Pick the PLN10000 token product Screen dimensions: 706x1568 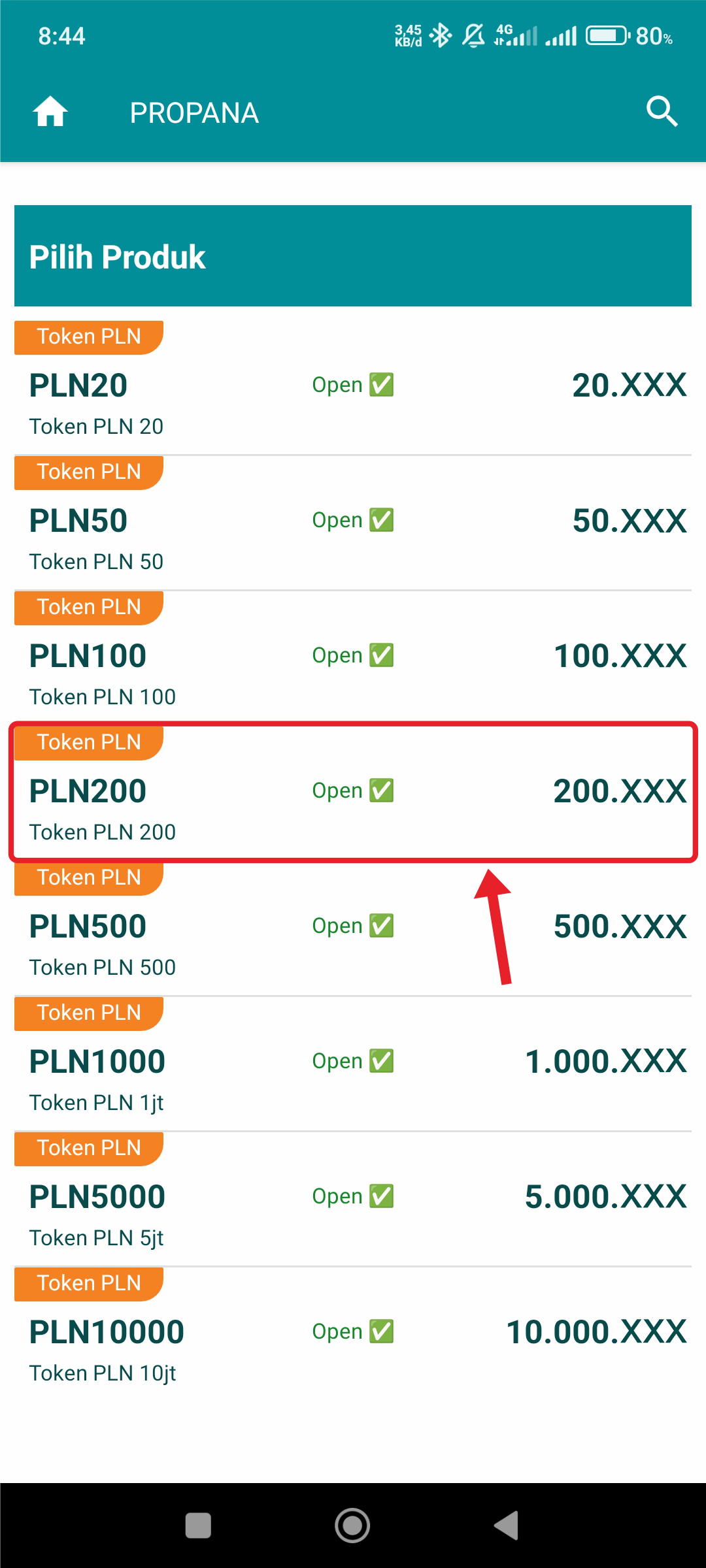point(353,1334)
